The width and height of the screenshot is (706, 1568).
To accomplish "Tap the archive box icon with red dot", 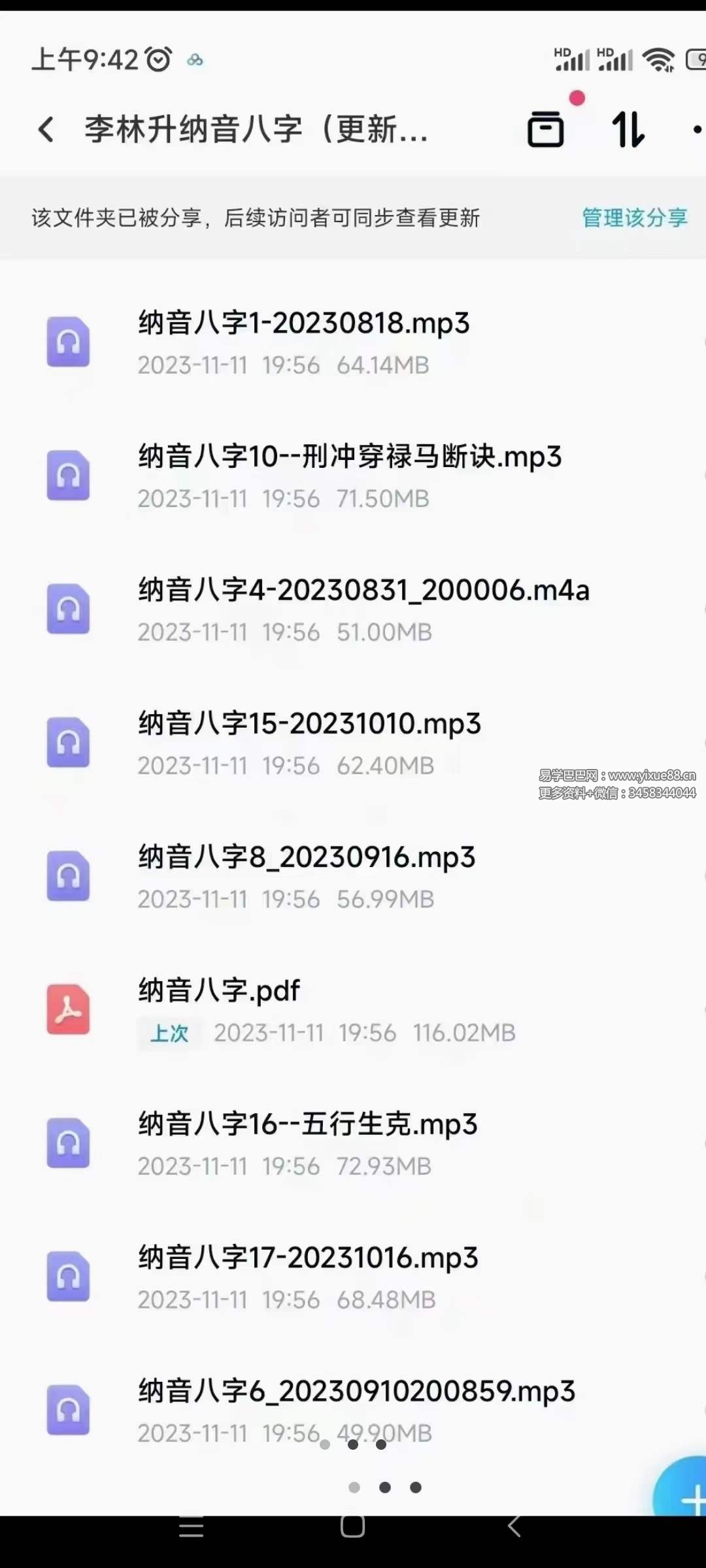I will point(546,130).
